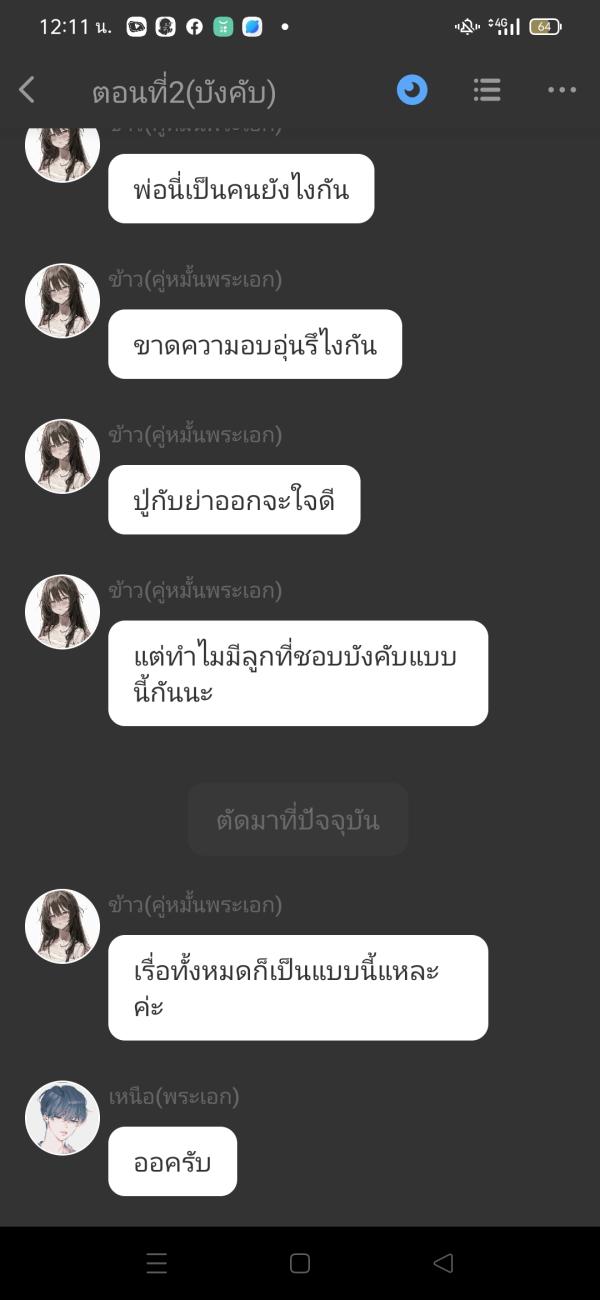Screen dimensions: 600x1300
Task: Tap the system home button
Action: coord(300,1263)
